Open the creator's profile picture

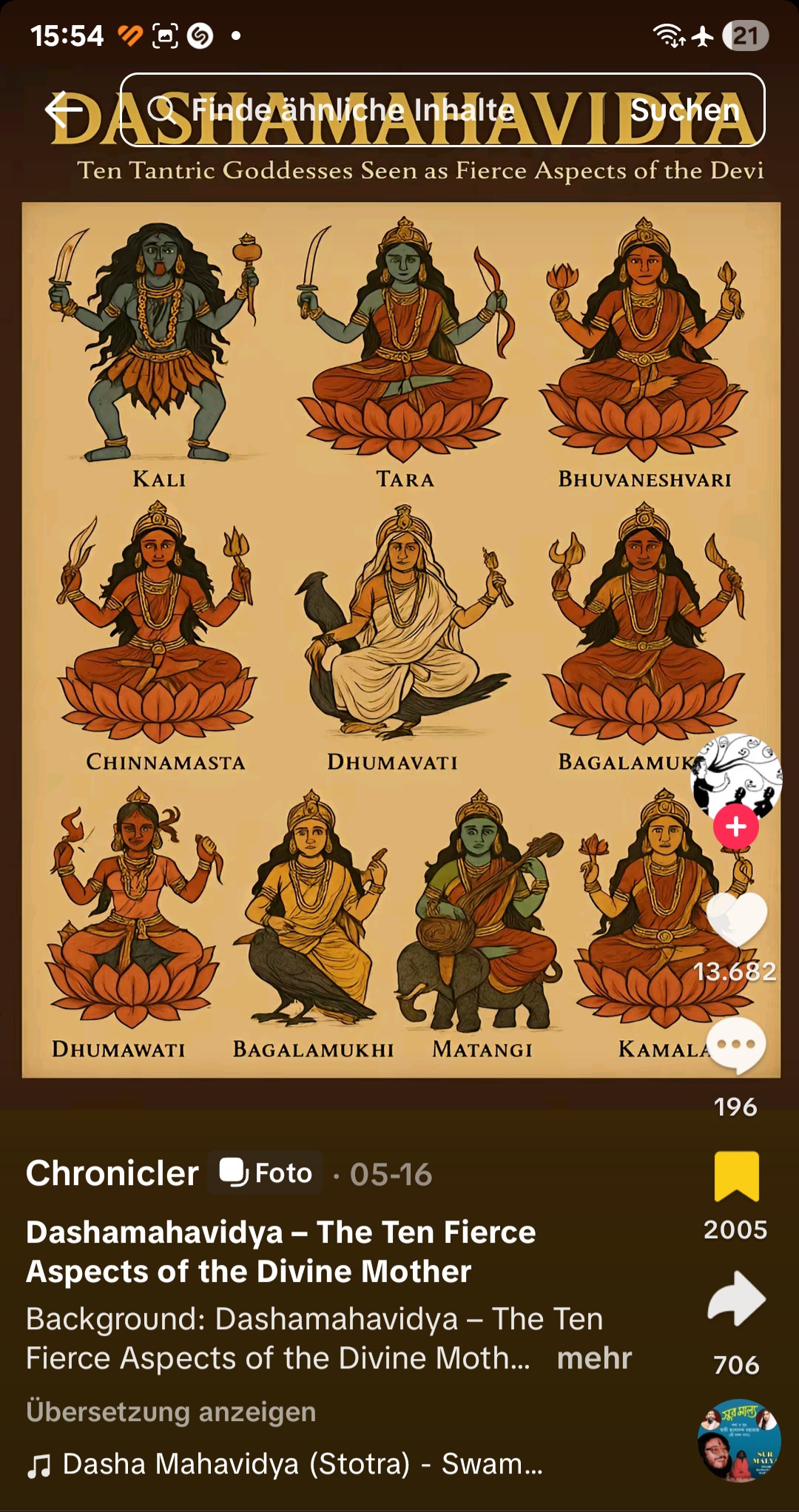(736, 777)
